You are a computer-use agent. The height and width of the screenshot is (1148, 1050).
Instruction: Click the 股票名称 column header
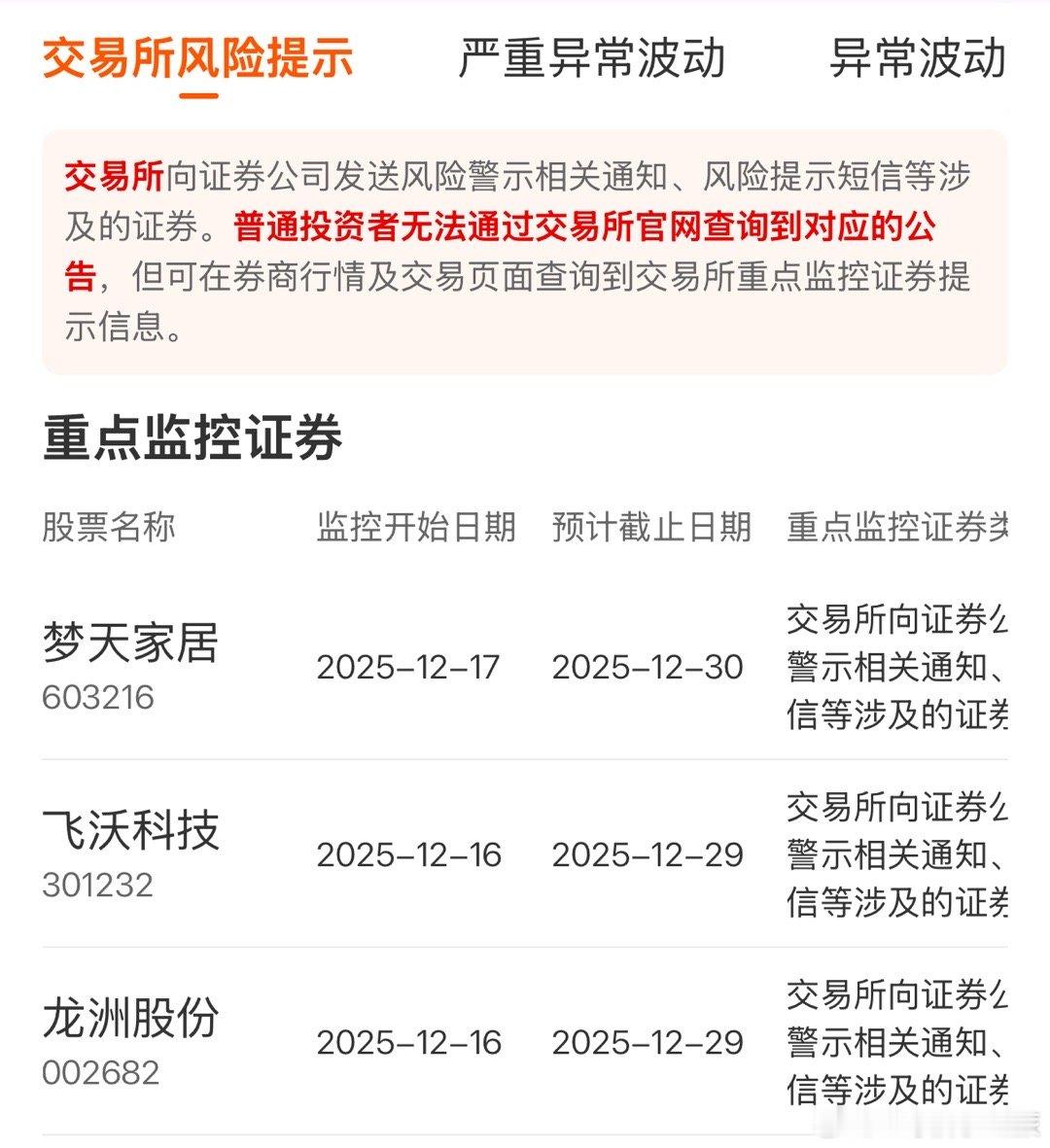coord(108,528)
